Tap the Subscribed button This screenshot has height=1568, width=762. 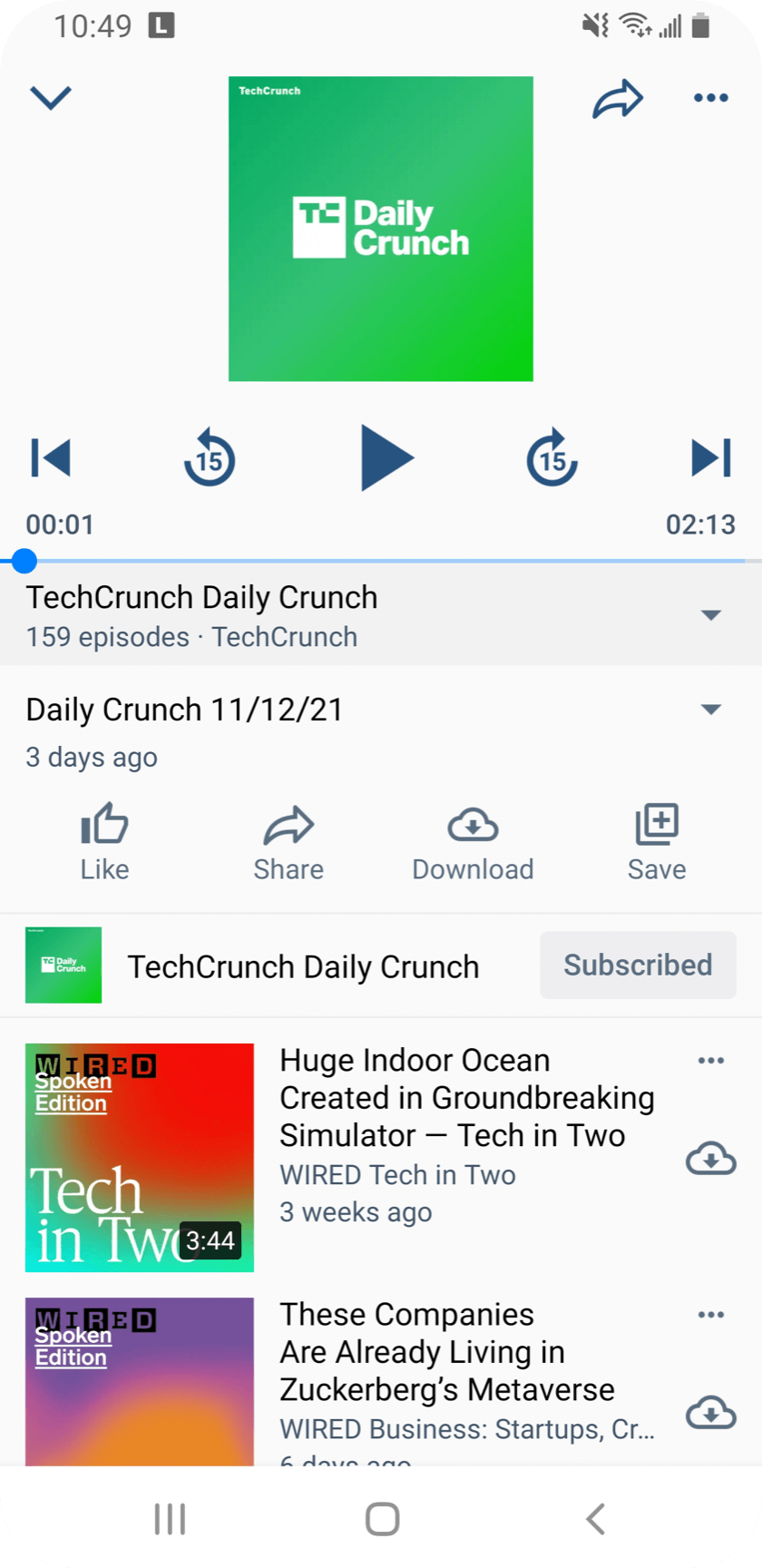(x=638, y=965)
